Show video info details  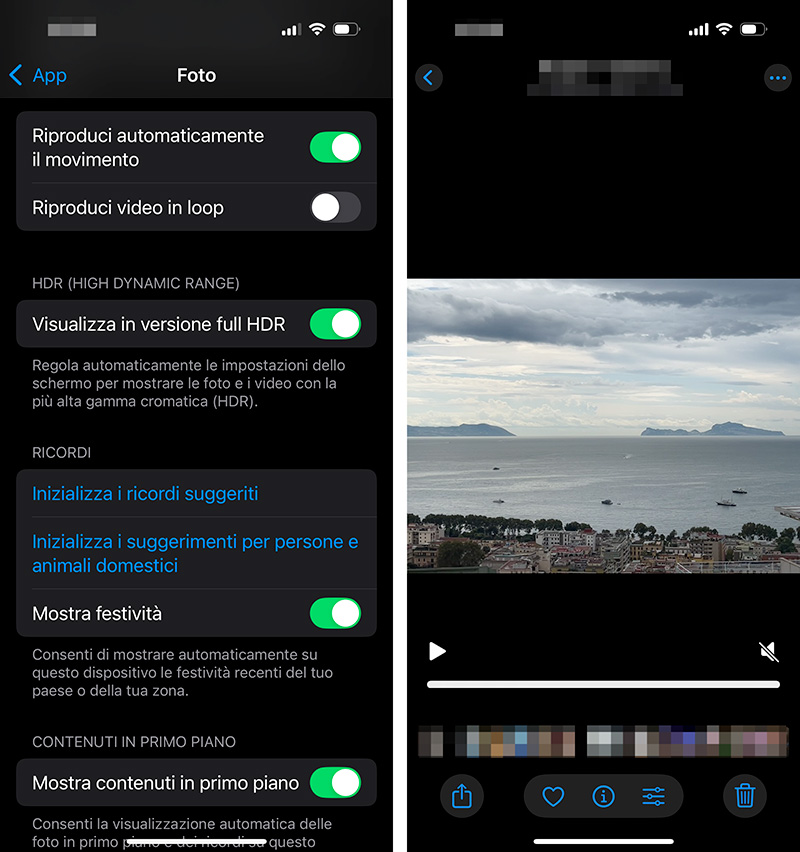click(603, 796)
